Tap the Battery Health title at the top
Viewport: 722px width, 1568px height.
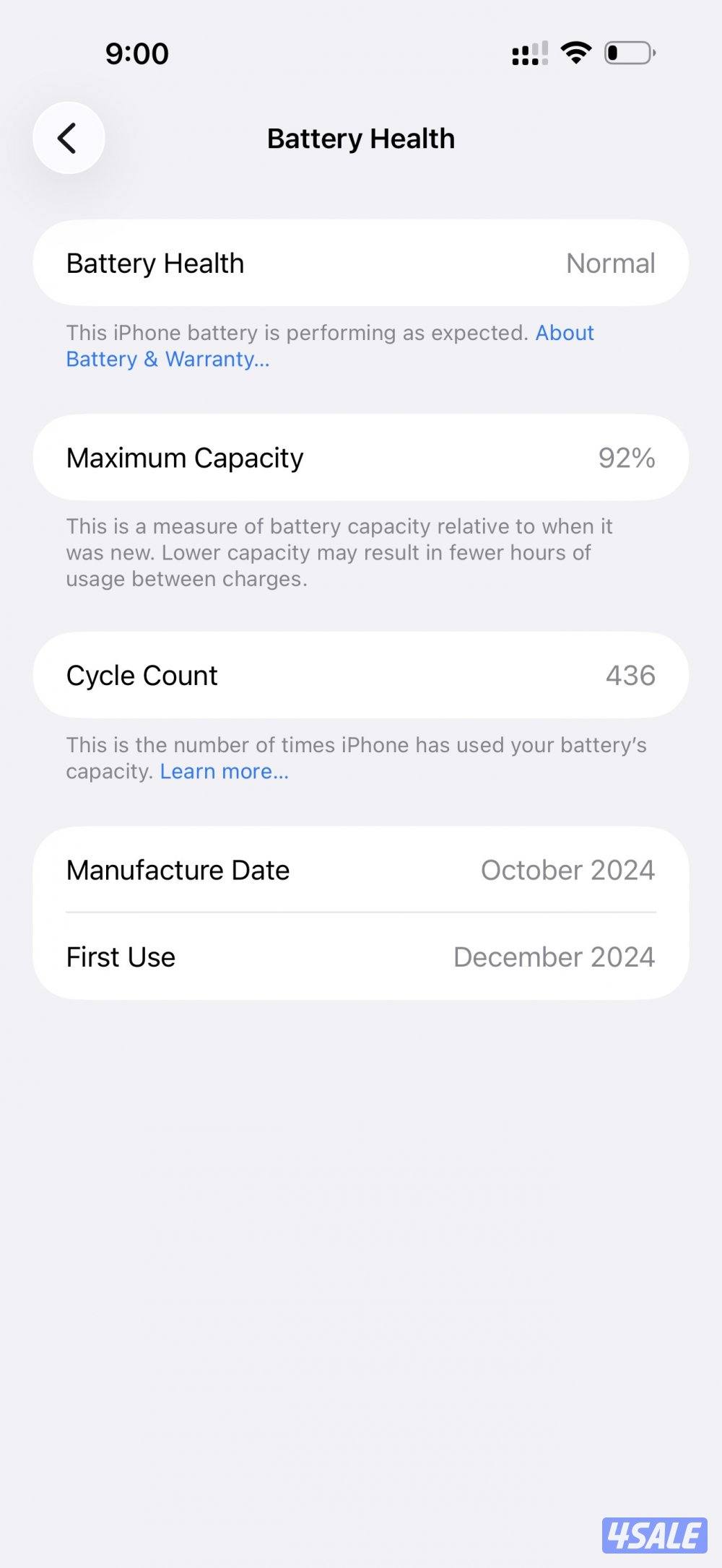(x=361, y=138)
